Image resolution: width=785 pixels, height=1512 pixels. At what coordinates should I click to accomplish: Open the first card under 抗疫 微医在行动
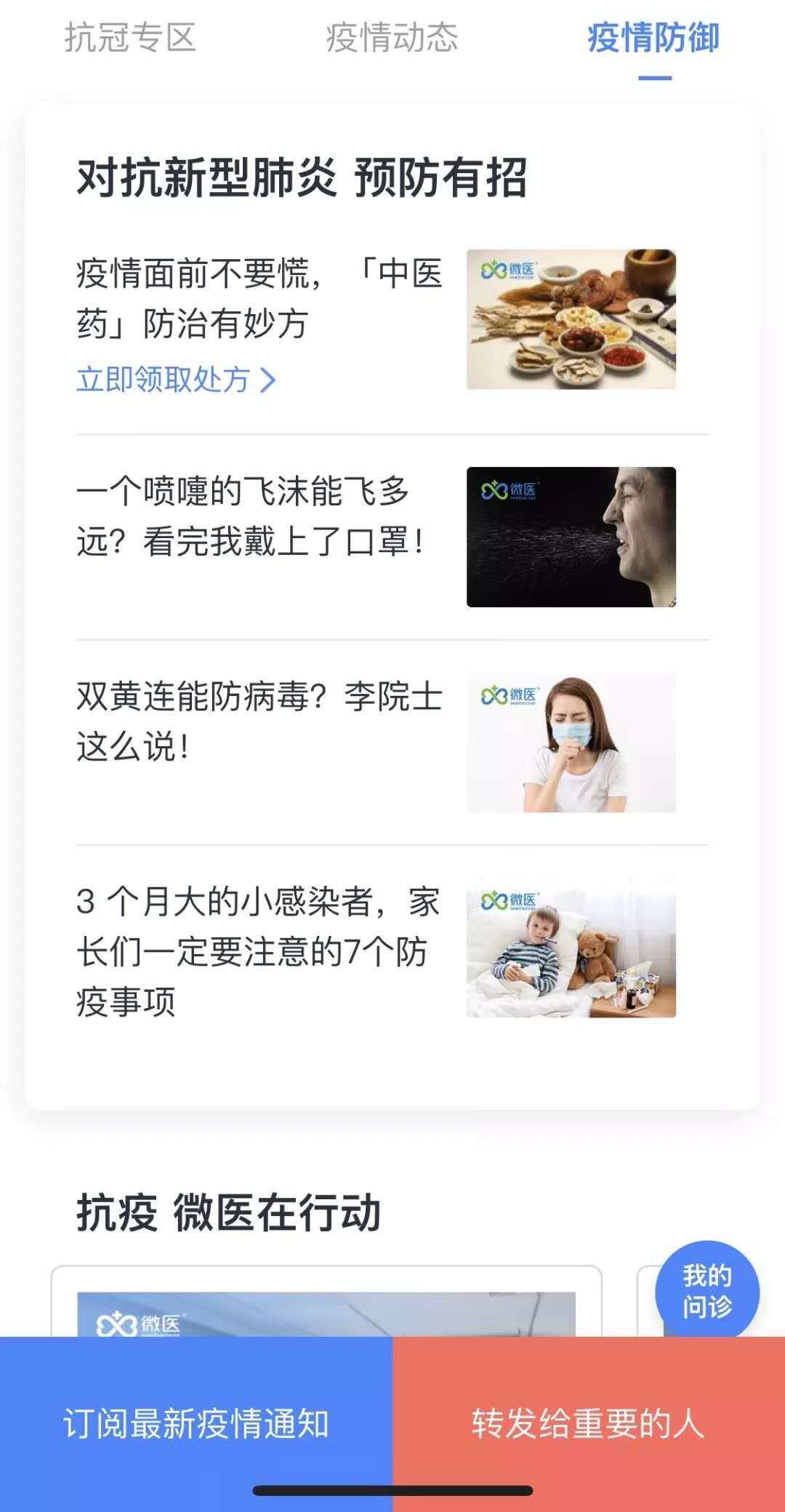click(326, 1302)
